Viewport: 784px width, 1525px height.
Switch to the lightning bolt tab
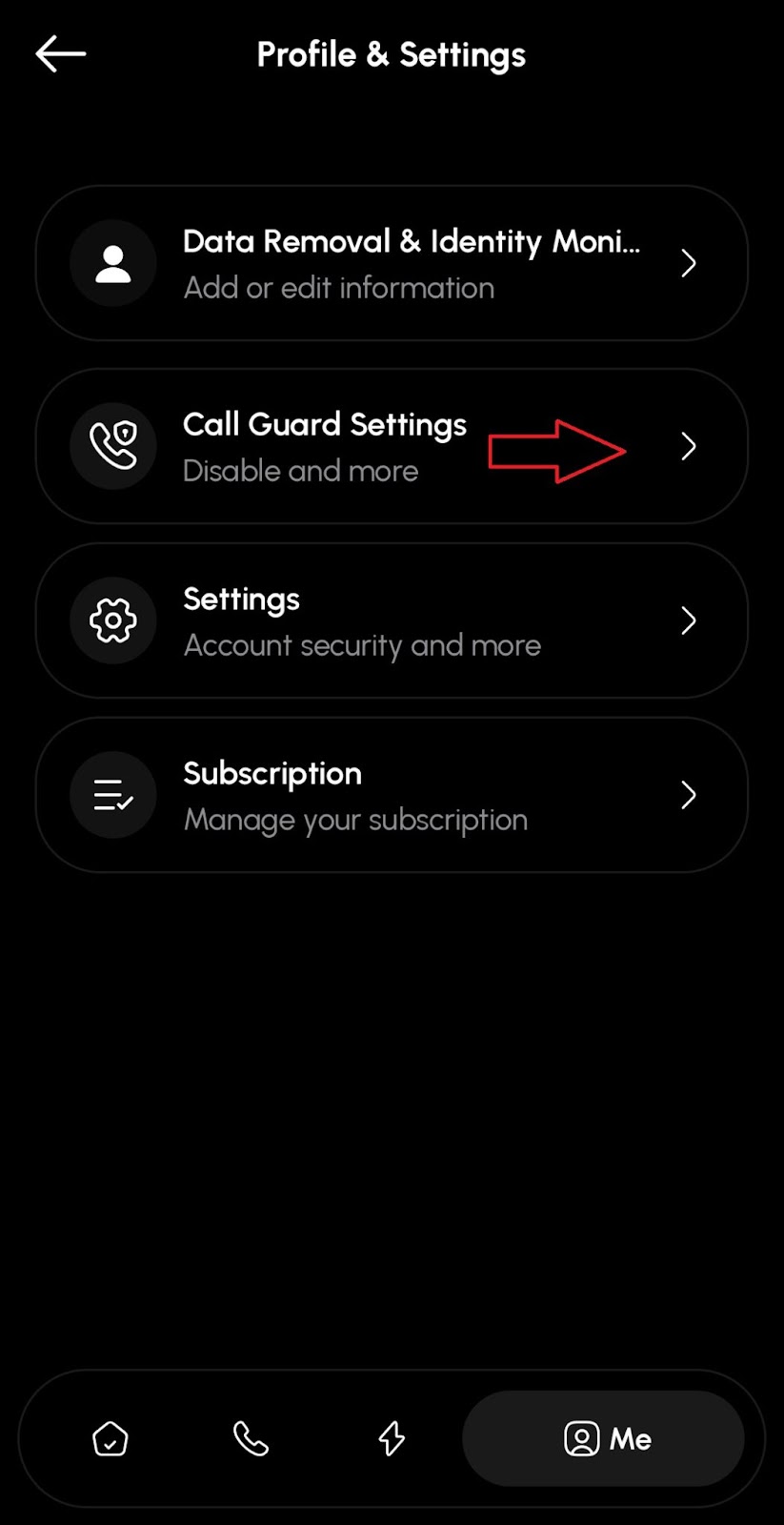coord(392,1438)
